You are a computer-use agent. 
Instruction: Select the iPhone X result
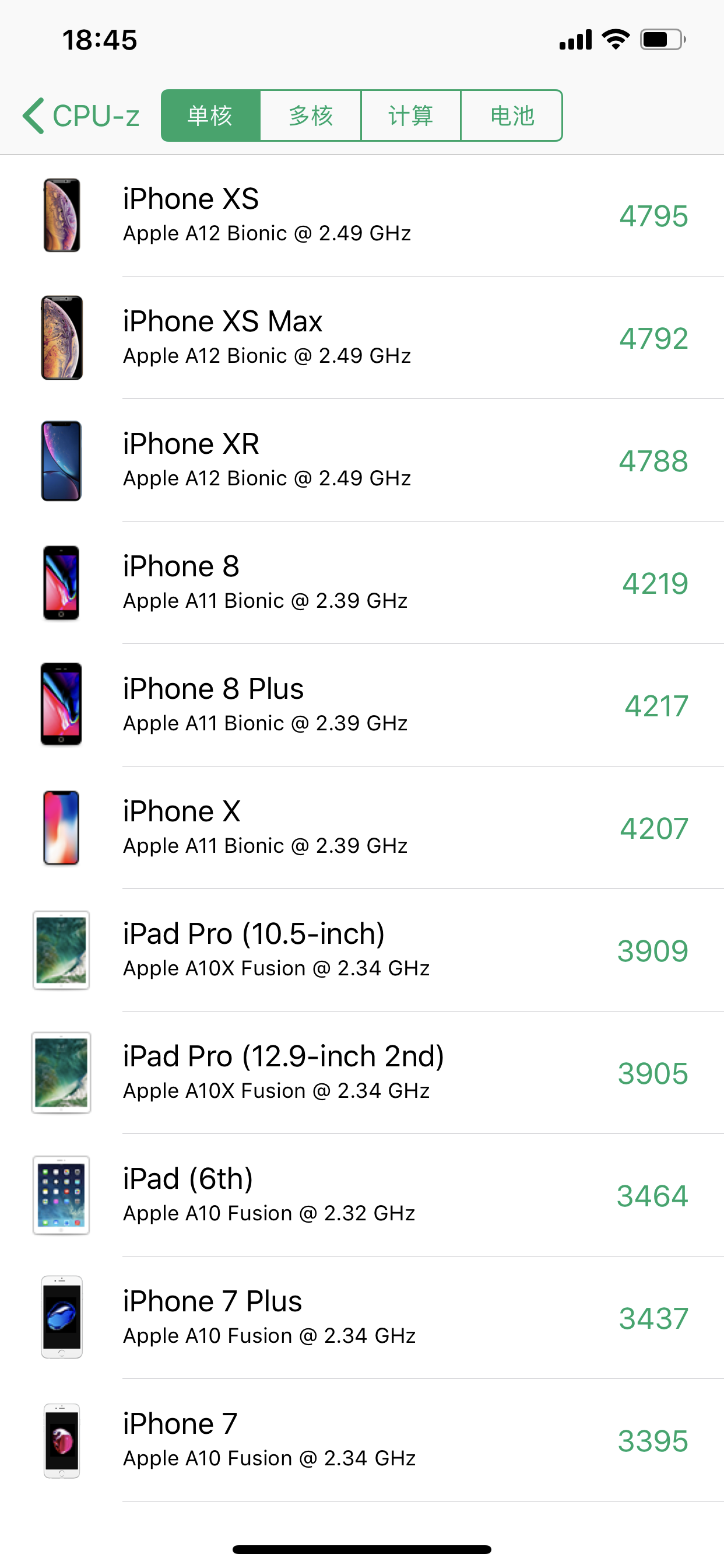pos(362,828)
